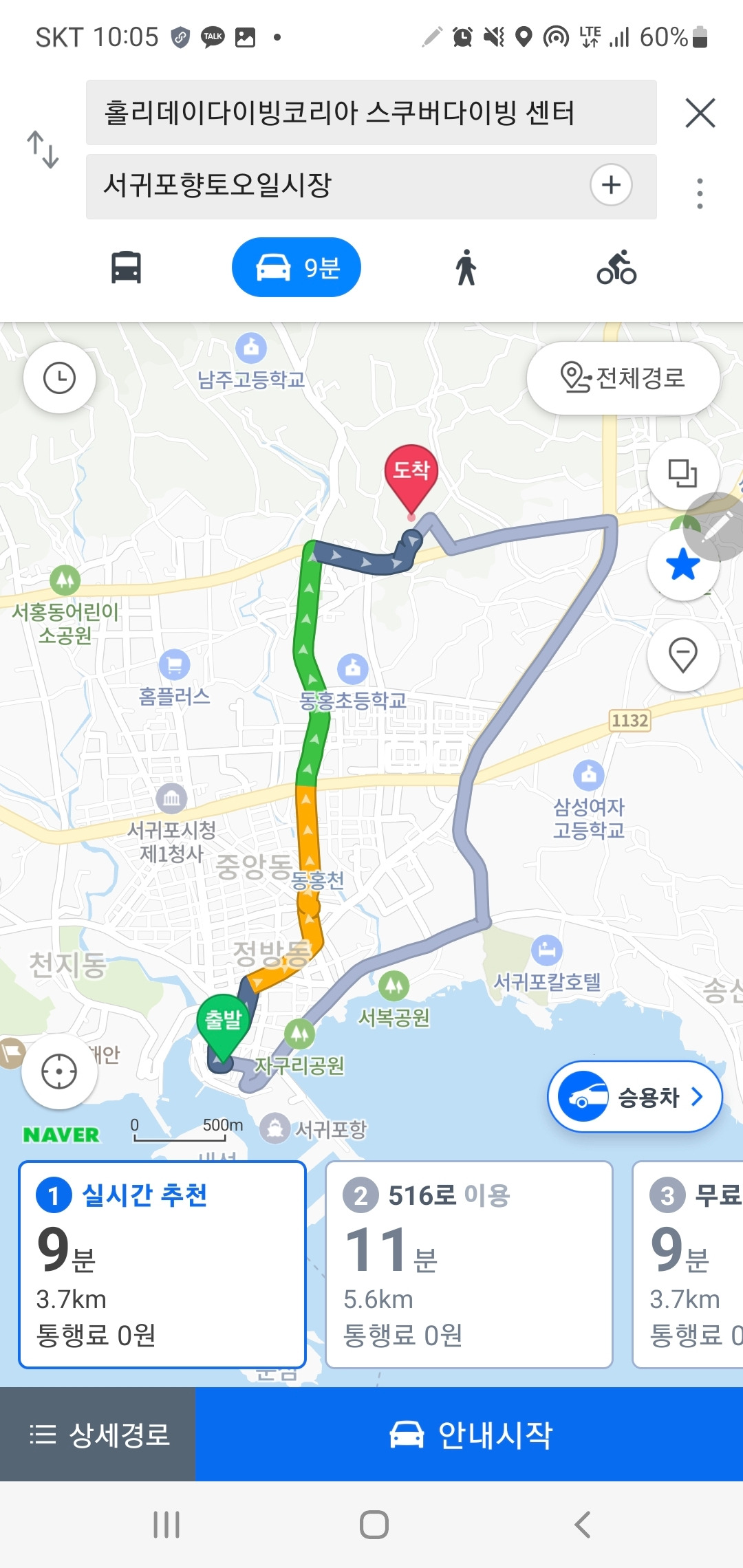Viewport: 743px width, 1568px height.
Task: Open the three-dot options menu
Action: tap(700, 195)
